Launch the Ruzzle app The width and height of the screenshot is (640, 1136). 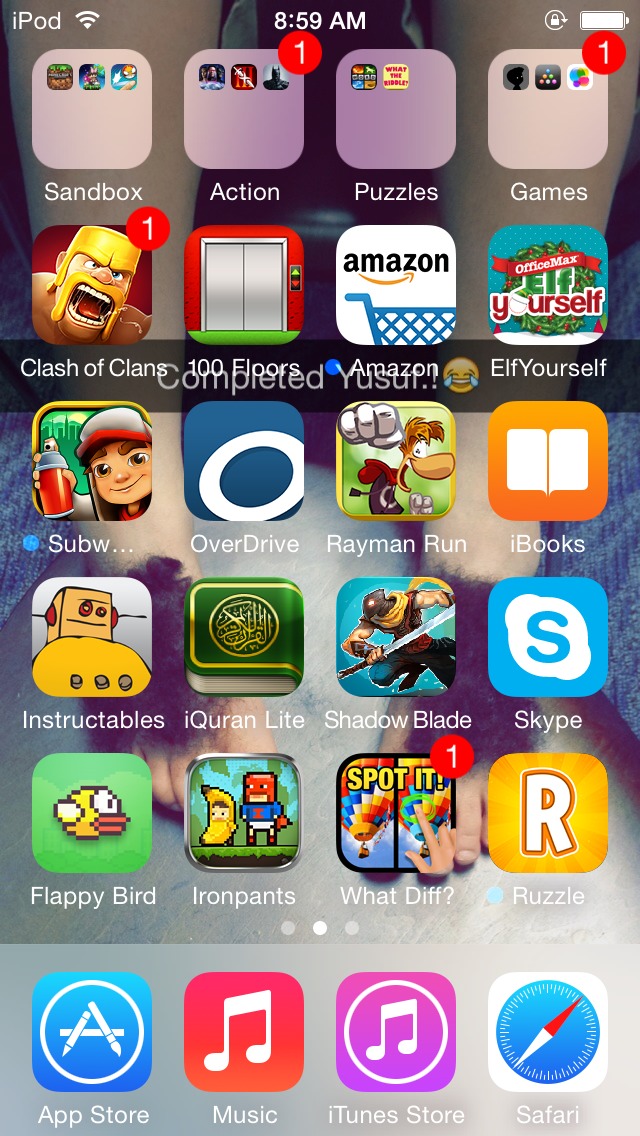pyautogui.click(x=548, y=813)
